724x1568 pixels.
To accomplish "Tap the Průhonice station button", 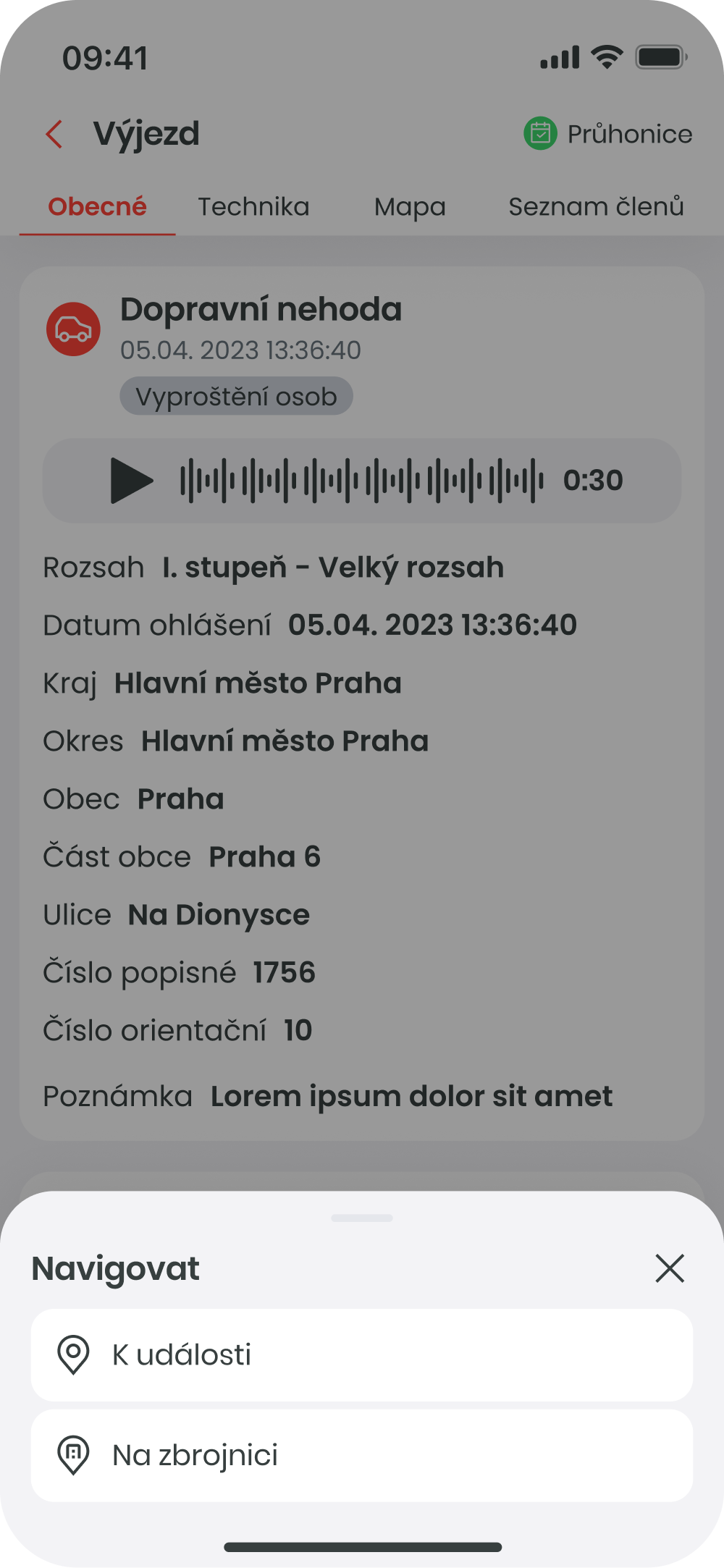I will pyautogui.click(x=608, y=134).
